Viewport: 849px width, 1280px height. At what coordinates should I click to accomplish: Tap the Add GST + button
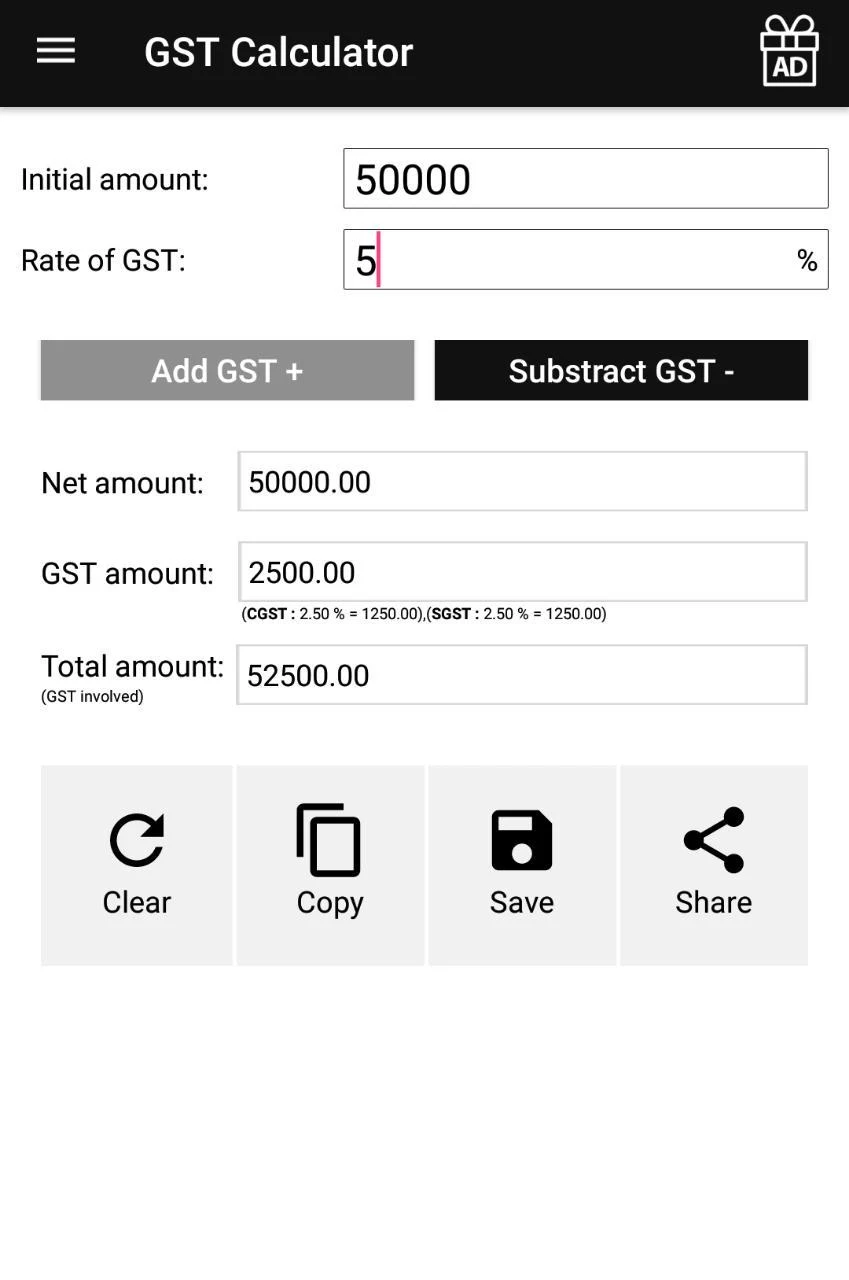[x=227, y=370]
